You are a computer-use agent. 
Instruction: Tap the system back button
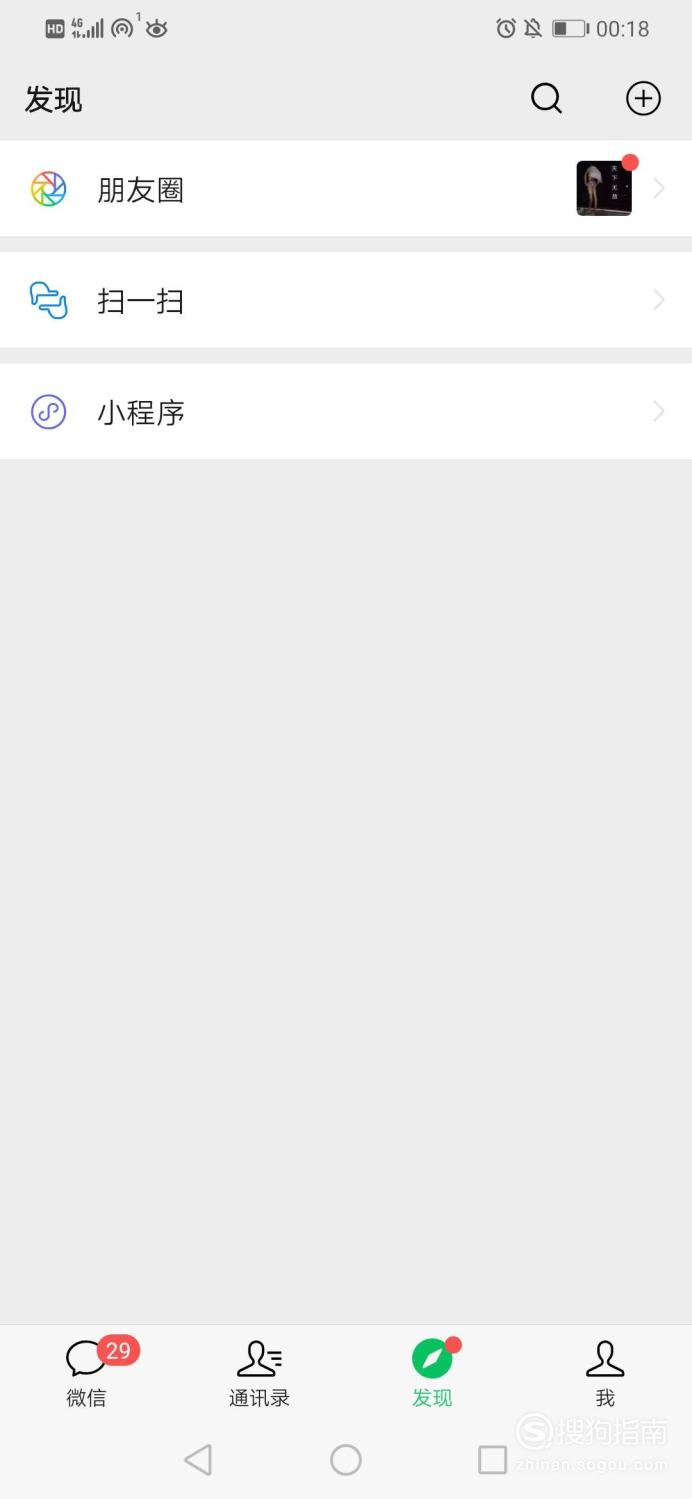coord(198,1460)
